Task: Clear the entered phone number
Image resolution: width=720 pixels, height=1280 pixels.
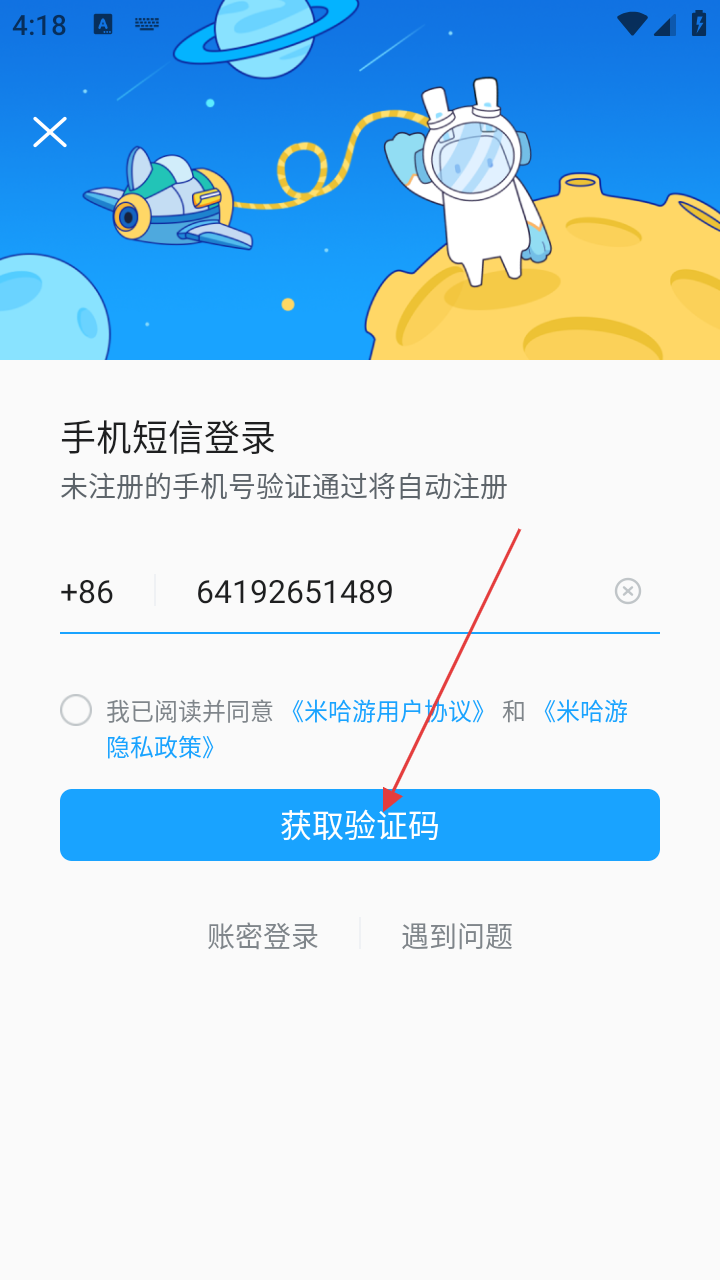Action: coord(627,591)
